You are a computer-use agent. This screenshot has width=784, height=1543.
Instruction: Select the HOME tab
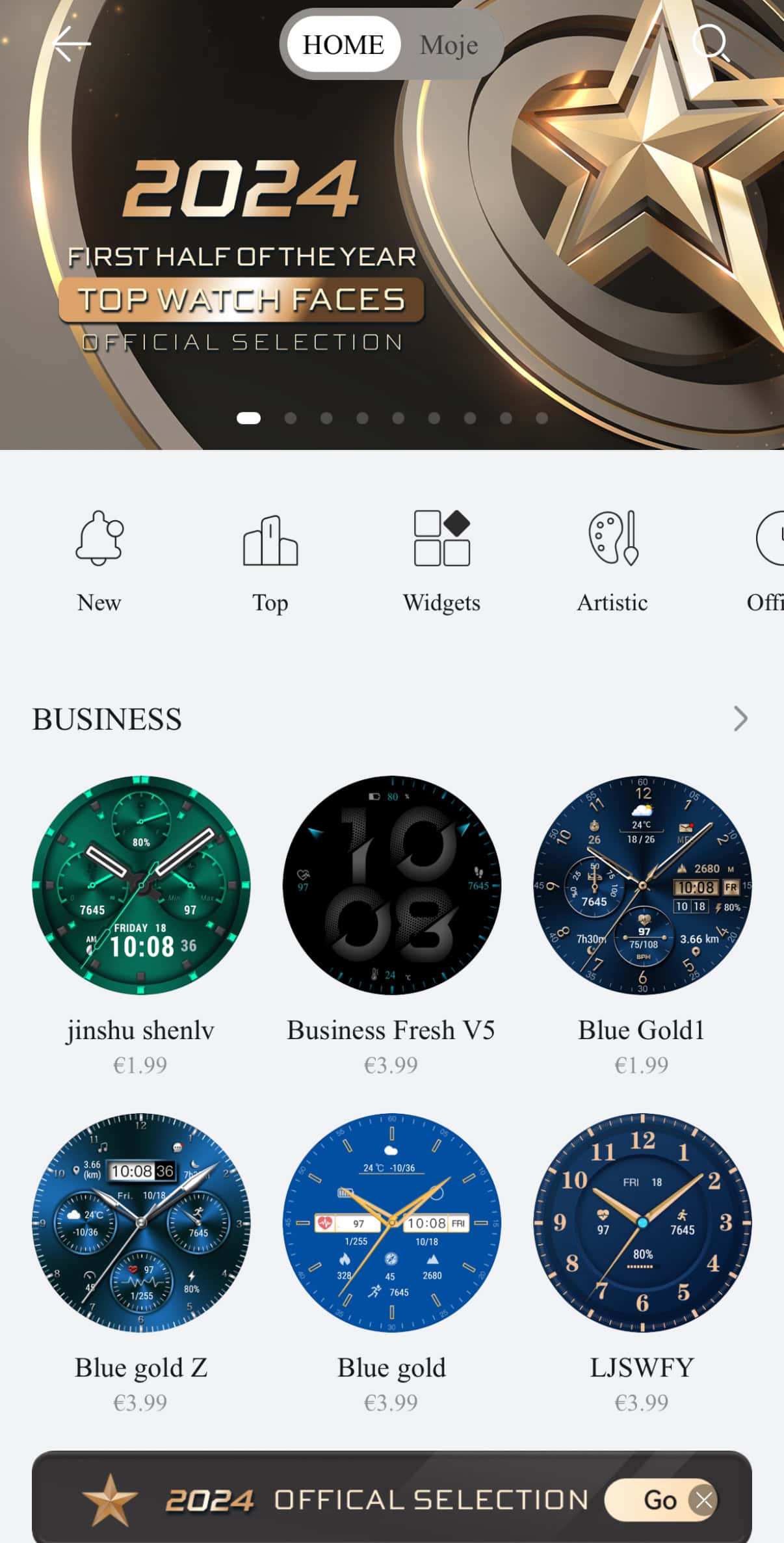(x=343, y=45)
